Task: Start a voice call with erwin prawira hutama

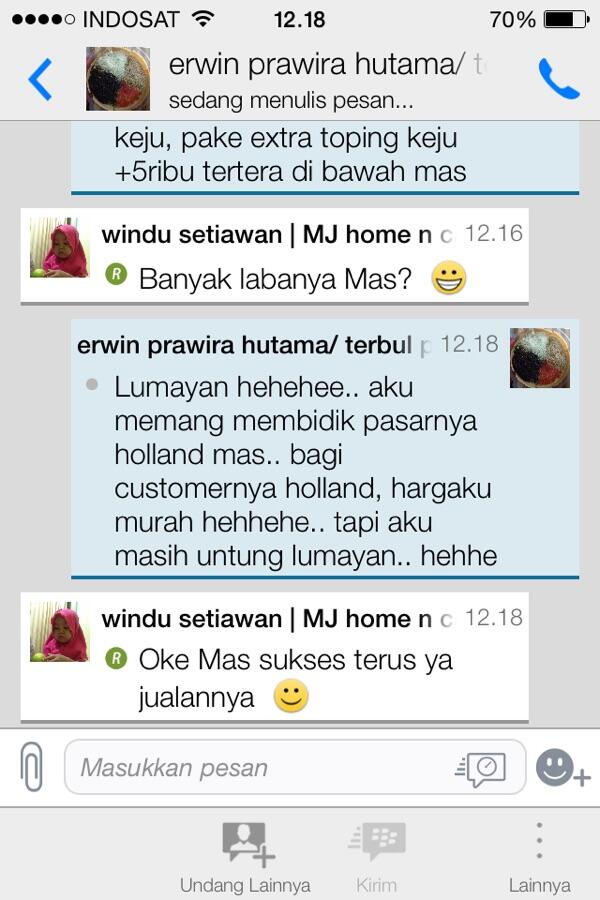Action: coord(558,79)
